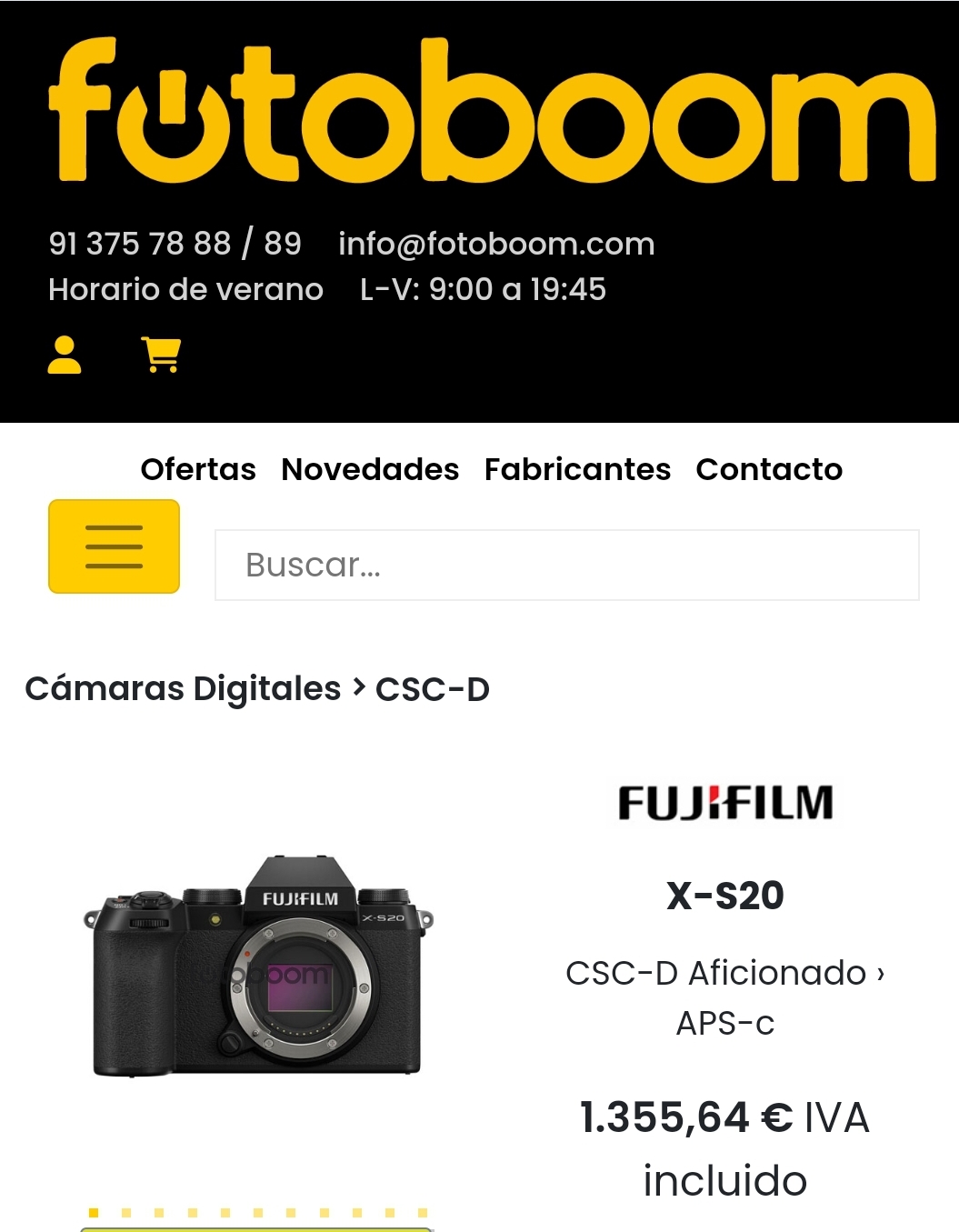Browse Fabricantes
The height and width of the screenshot is (1232, 959).
pyautogui.click(x=577, y=469)
